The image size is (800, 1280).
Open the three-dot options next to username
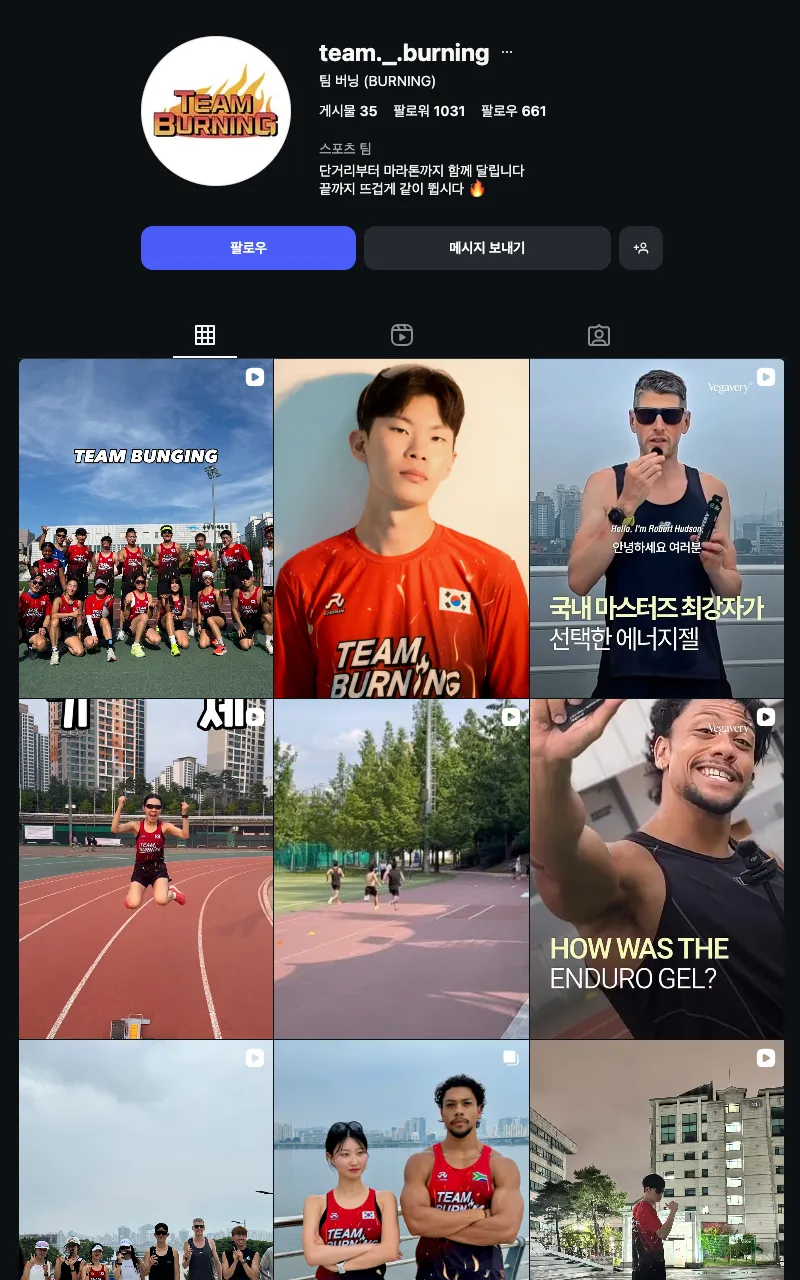click(507, 52)
